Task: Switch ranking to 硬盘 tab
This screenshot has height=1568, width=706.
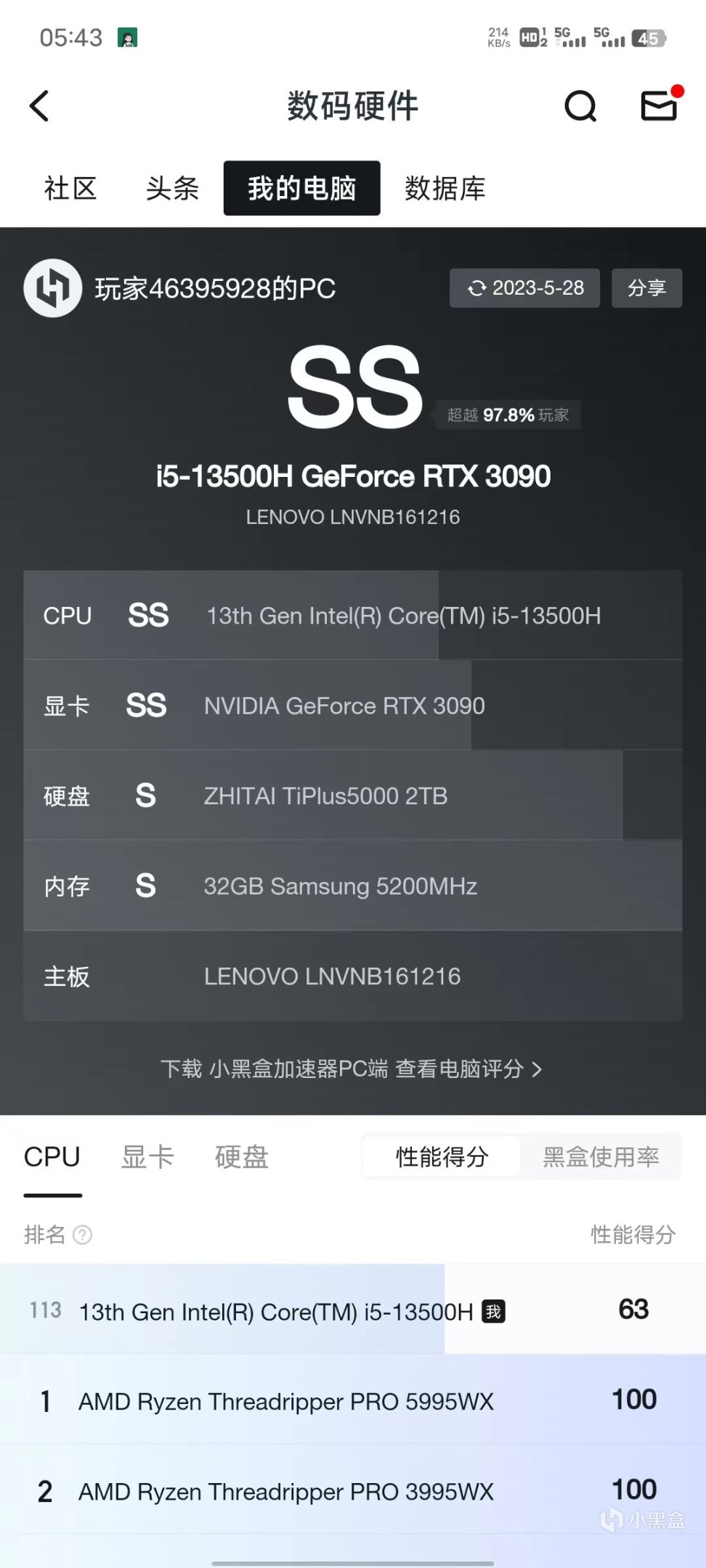Action: coord(241,1156)
